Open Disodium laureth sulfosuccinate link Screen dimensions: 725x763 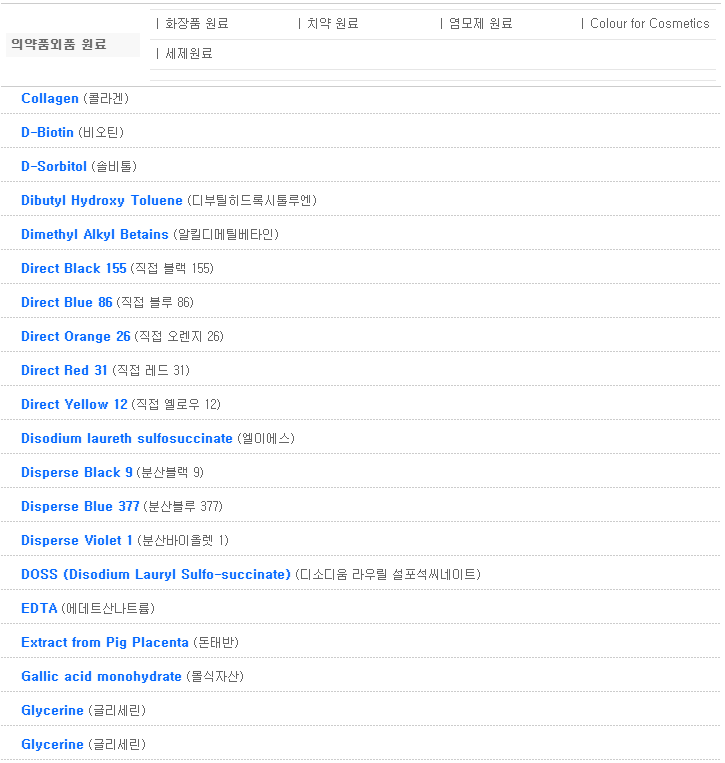click(127, 438)
